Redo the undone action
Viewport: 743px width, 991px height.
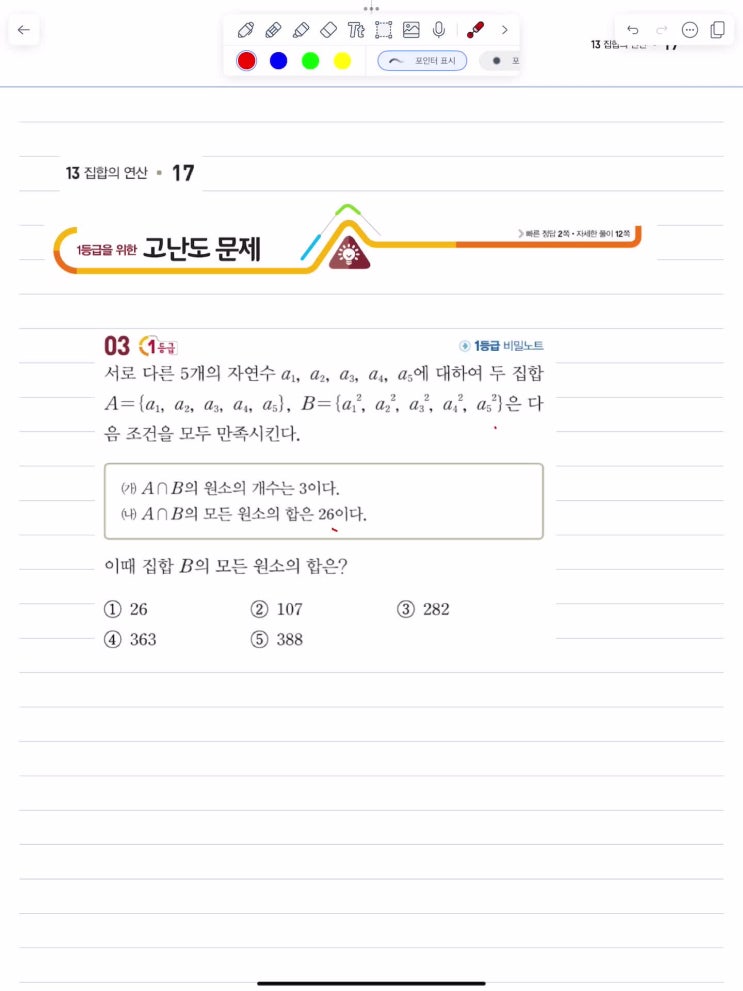click(661, 30)
